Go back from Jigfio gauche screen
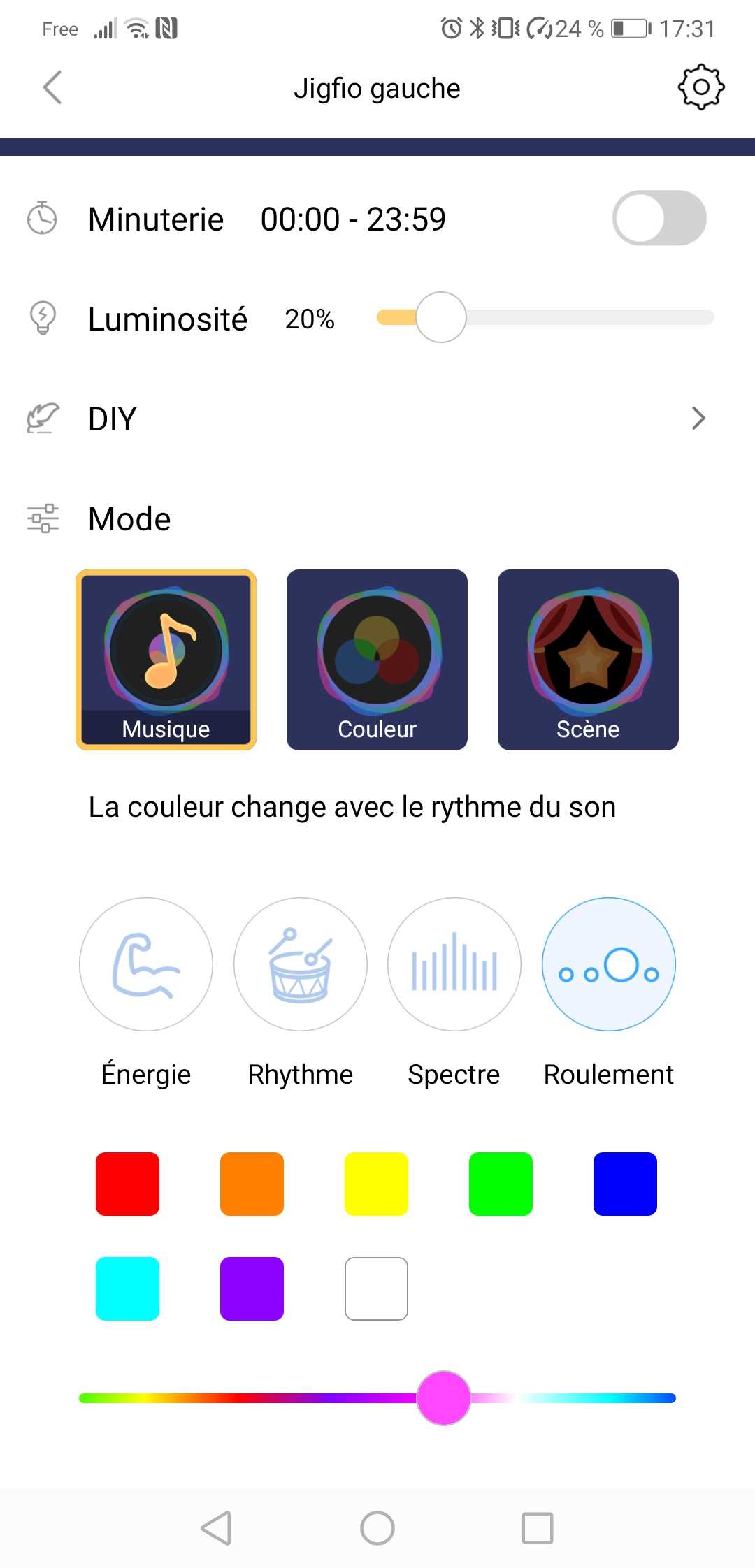 [52, 87]
